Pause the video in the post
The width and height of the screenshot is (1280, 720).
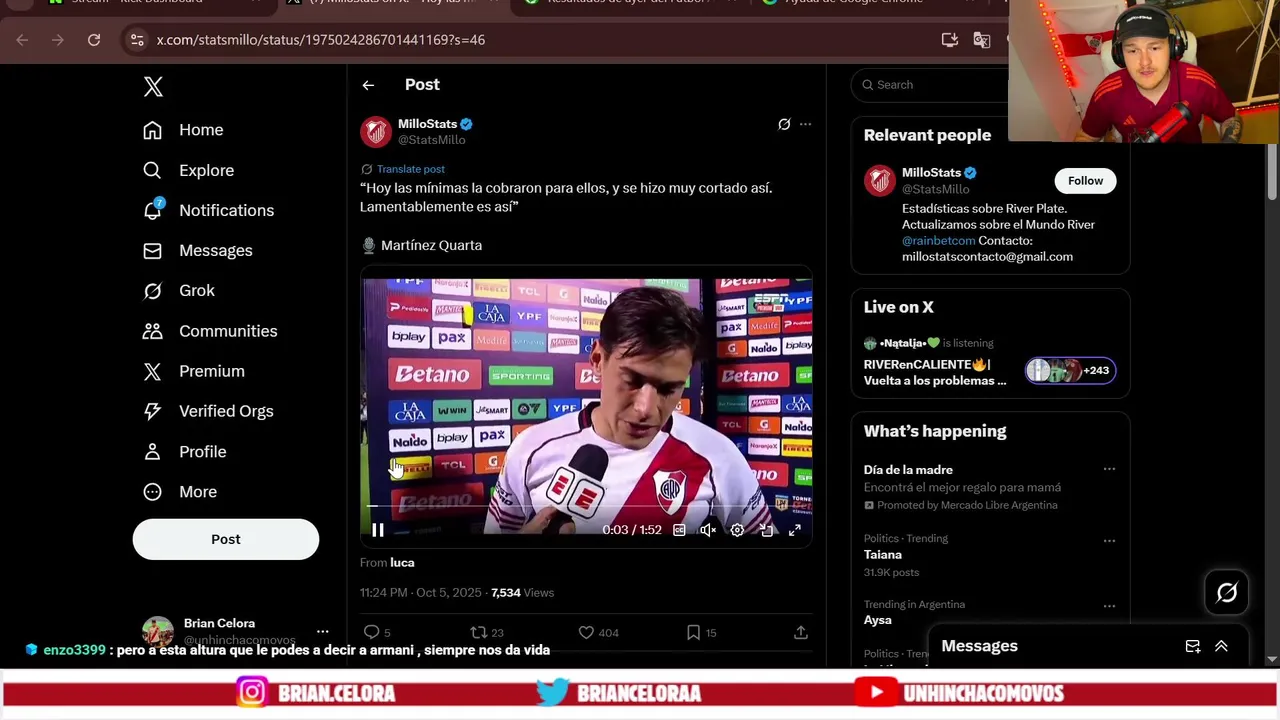pyautogui.click(x=378, y=530)
